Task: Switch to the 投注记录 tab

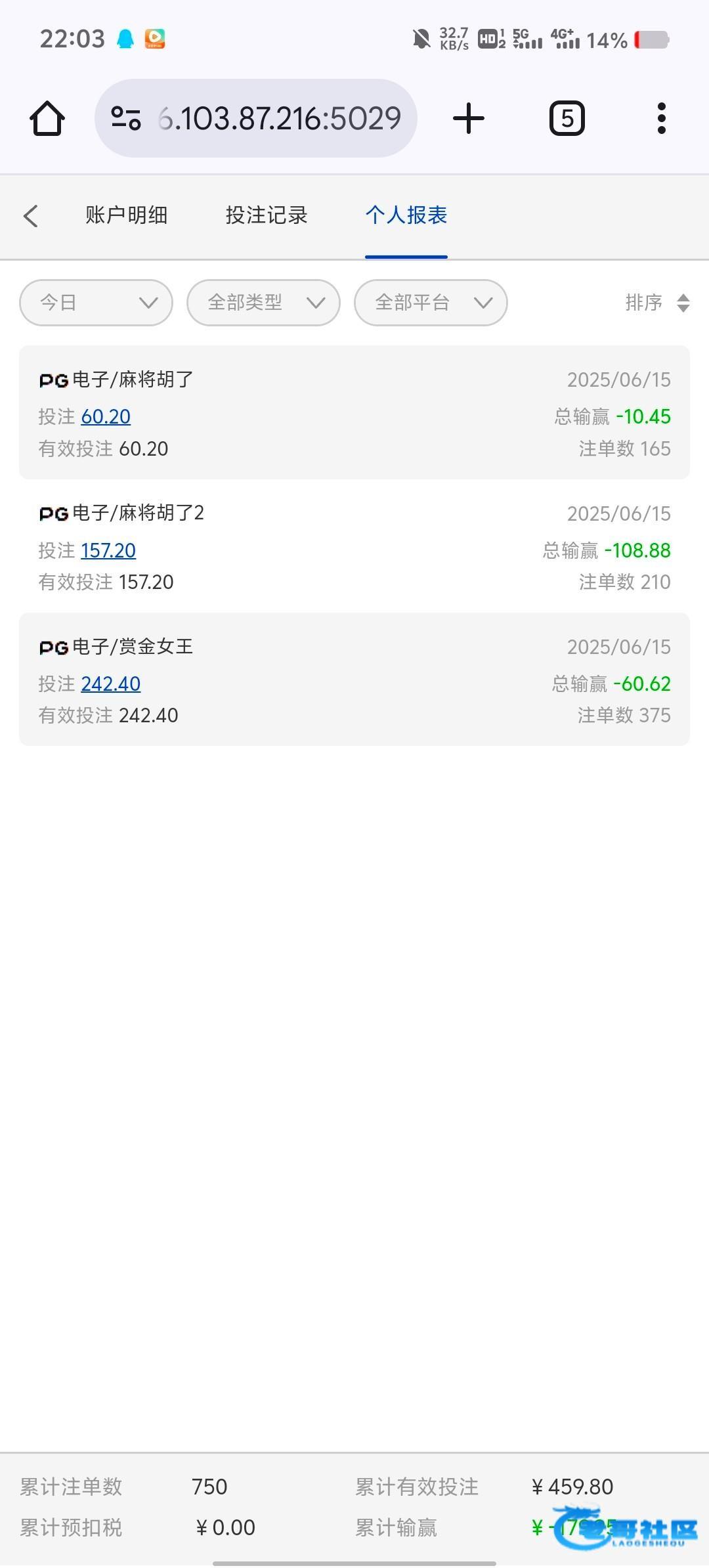Action: pyautogui.click(x=267, y=215)
